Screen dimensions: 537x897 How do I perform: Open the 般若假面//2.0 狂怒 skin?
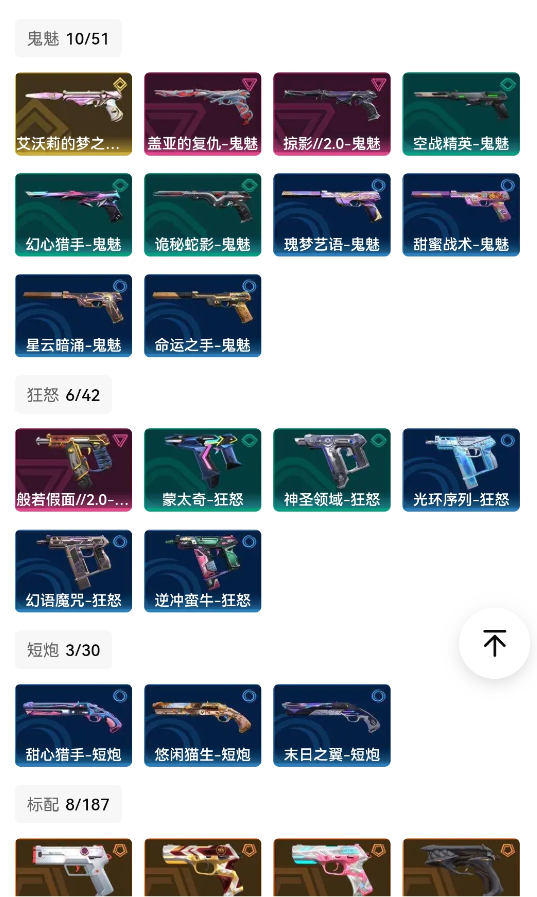point(74,470)
